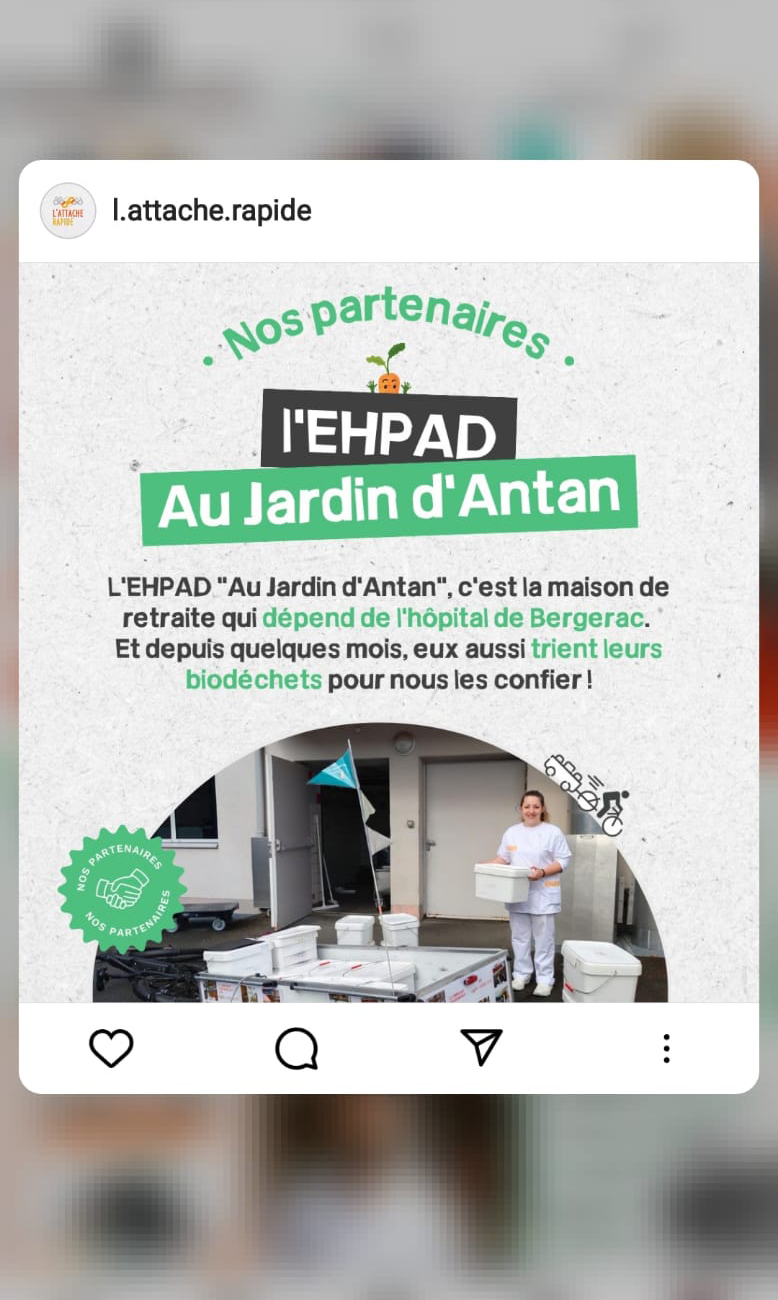Open the EHPAD Au Jardin d'Antan post image
Screen dimensions: 778x1300
tap(388, 632)
